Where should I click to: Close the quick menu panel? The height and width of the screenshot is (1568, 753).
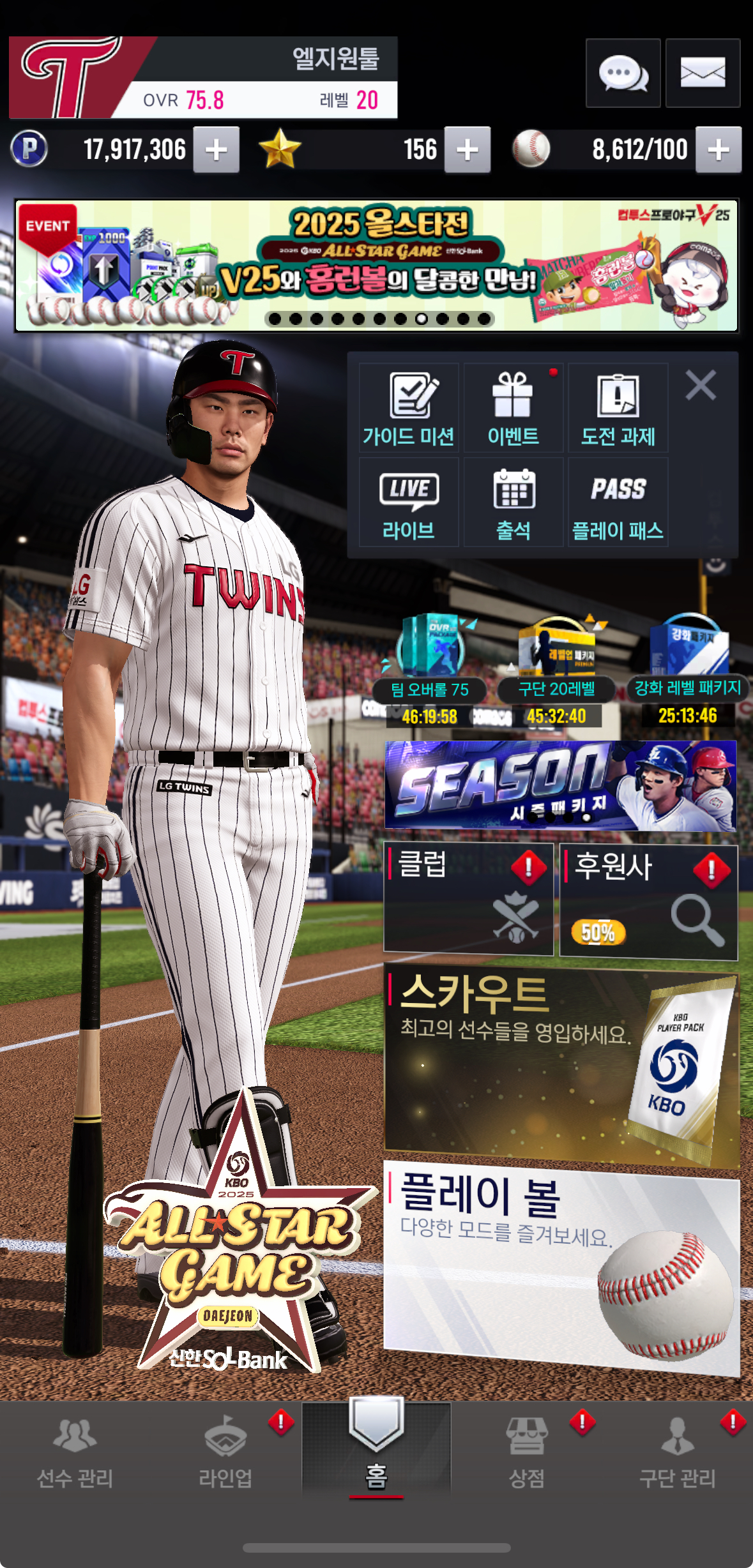pyautogui.click(x=701, y=386)
